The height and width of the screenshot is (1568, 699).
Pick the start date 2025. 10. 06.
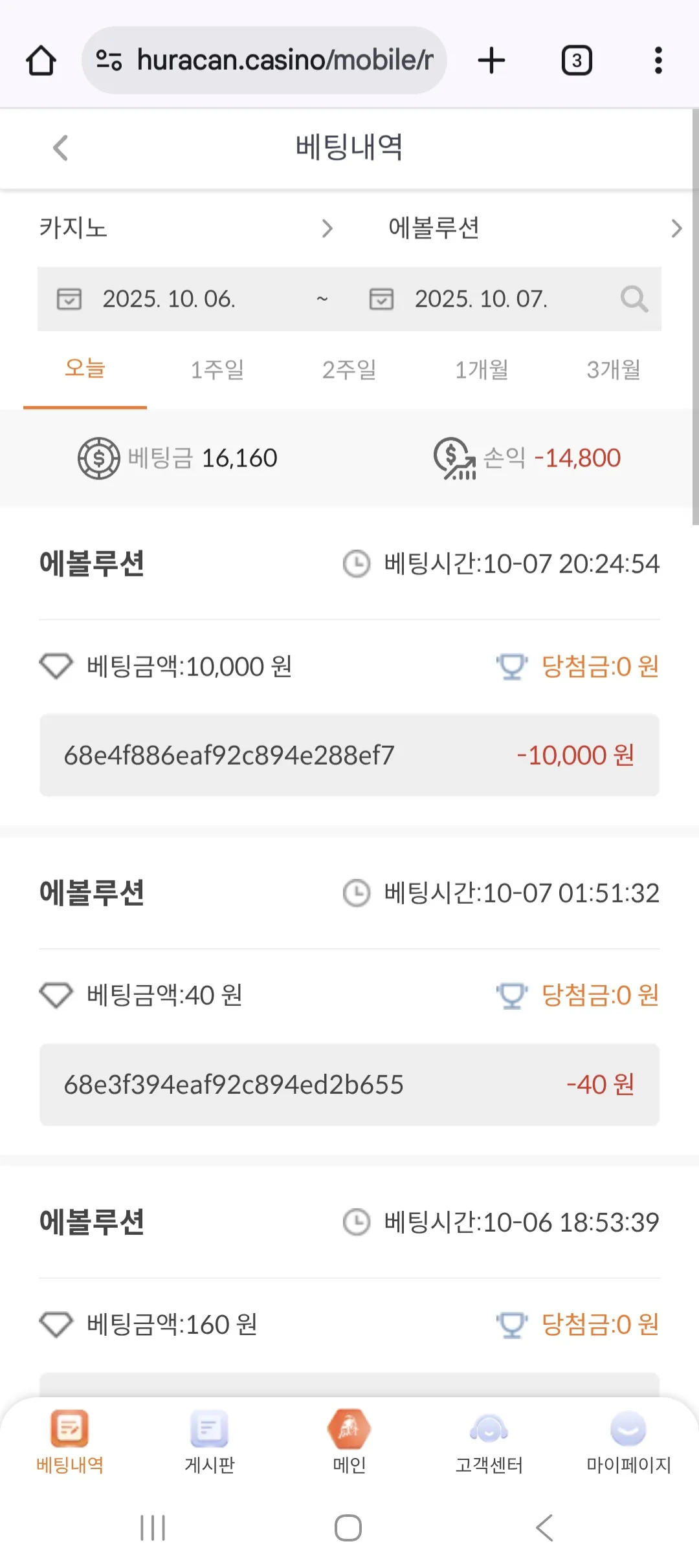pos(168,299)
